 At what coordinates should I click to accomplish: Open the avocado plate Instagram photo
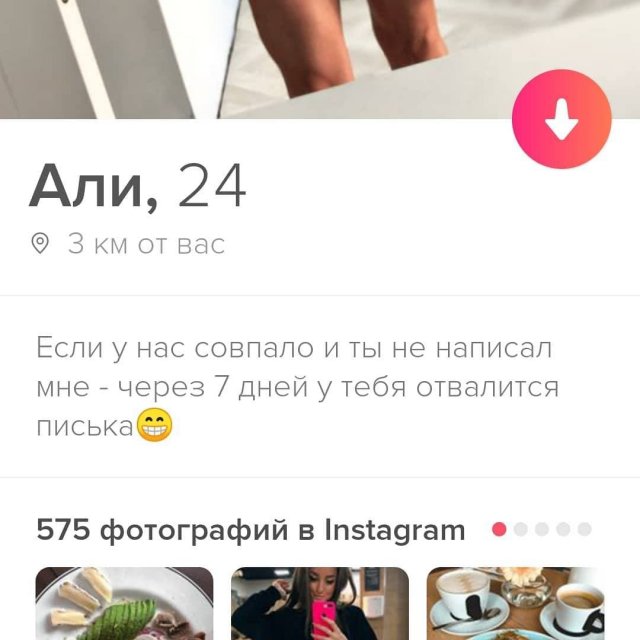coord(124,604)
